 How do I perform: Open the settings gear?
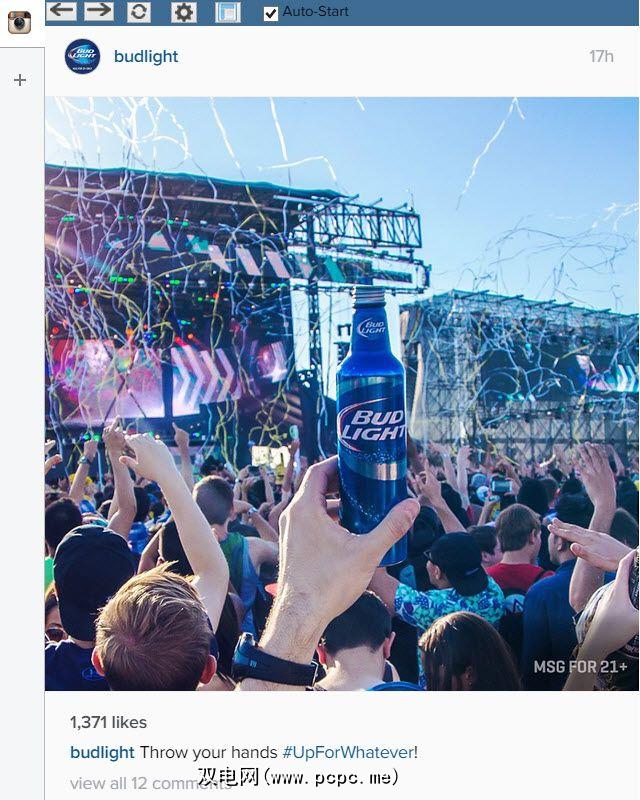pos(183,12)
